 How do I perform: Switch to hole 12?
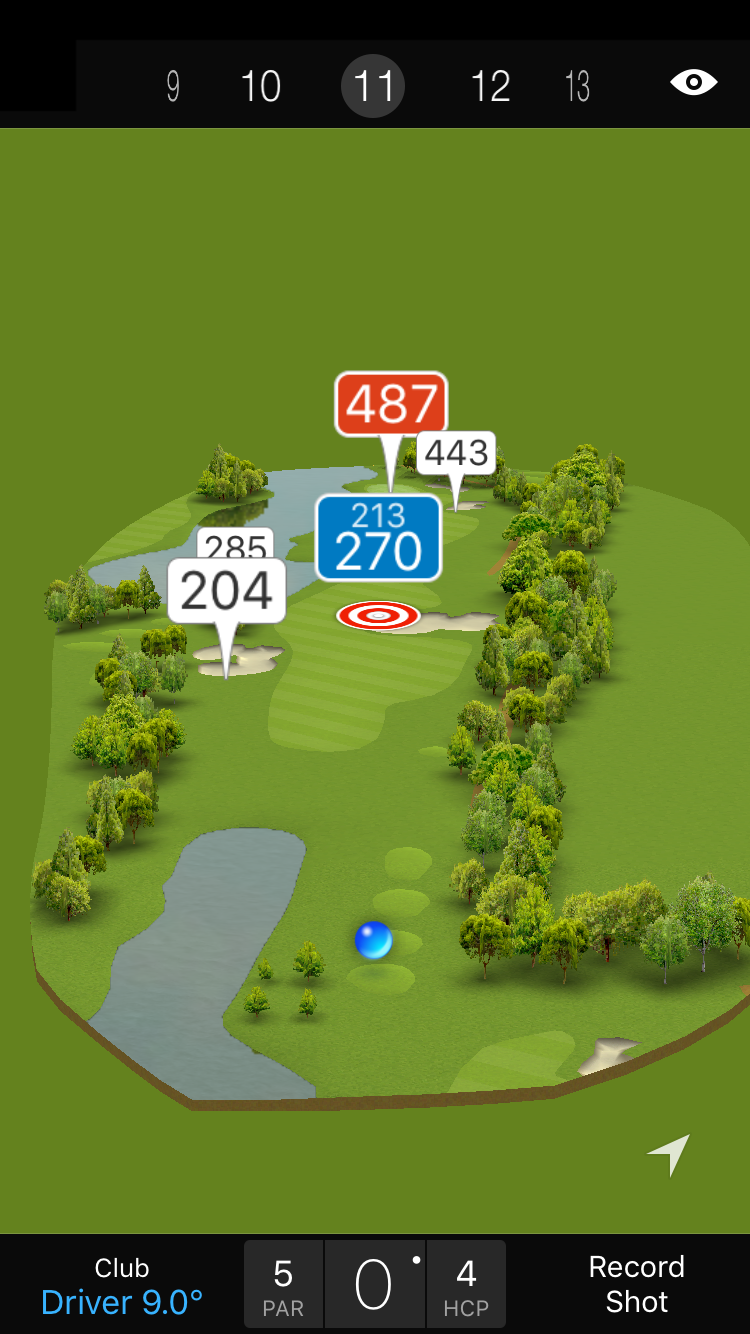pyautogui.click(x=490, y=87)
